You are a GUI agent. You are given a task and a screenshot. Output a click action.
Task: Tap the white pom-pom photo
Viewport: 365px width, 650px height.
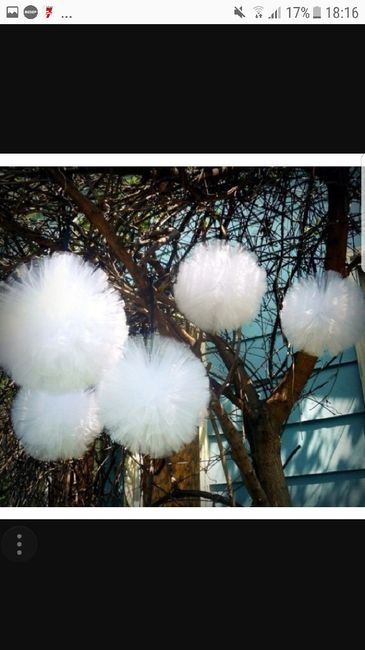click(181, 337)
